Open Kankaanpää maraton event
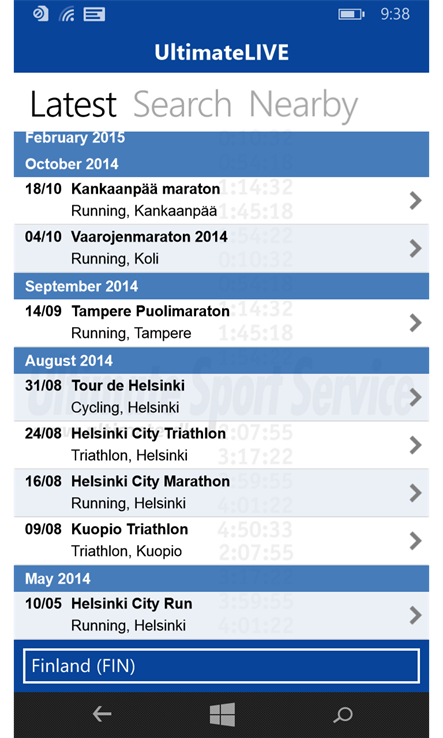Viewport: 443px width, 738px height. tap(221, 200)
